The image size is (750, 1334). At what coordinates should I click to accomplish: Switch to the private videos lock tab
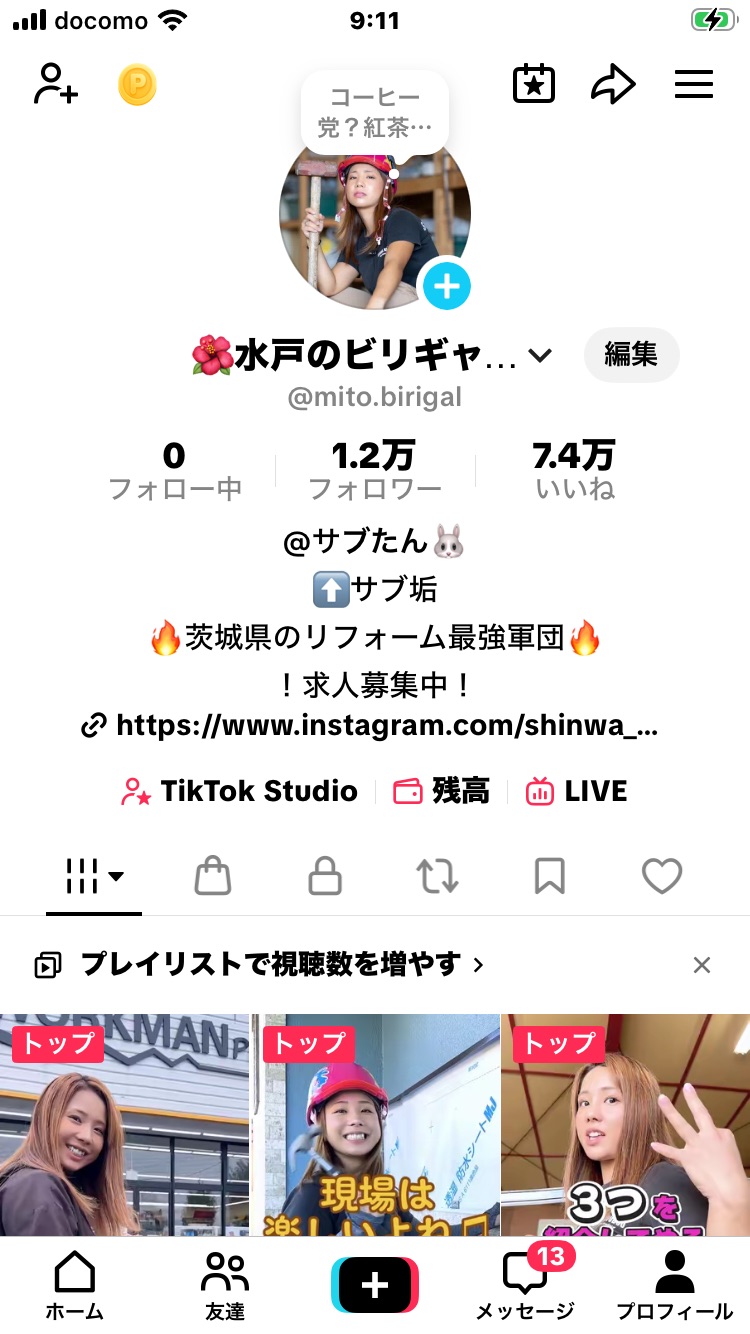click(x=325, y=877)
